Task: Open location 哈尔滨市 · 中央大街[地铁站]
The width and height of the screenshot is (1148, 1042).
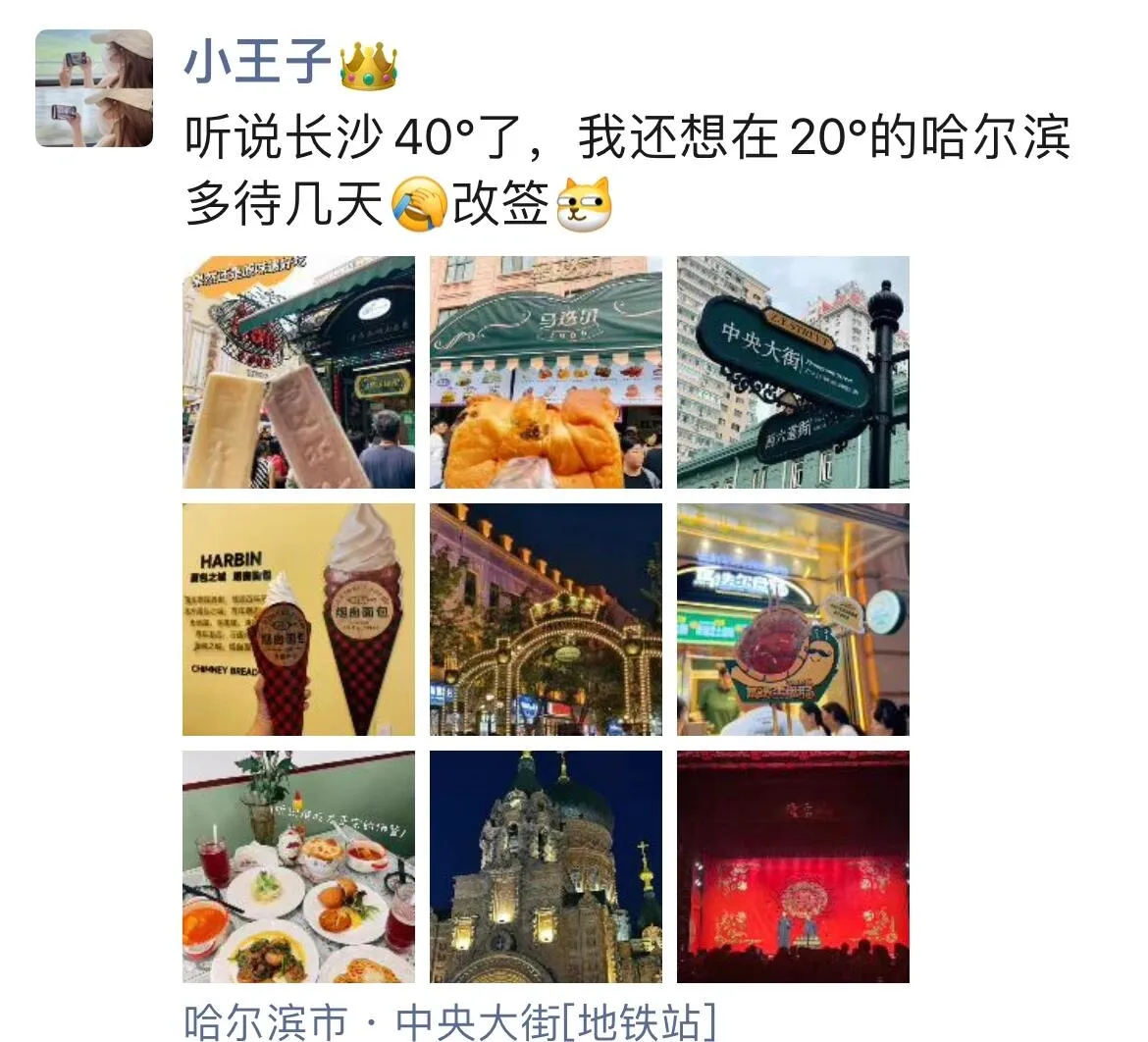Action: (x=449, y=1022)
